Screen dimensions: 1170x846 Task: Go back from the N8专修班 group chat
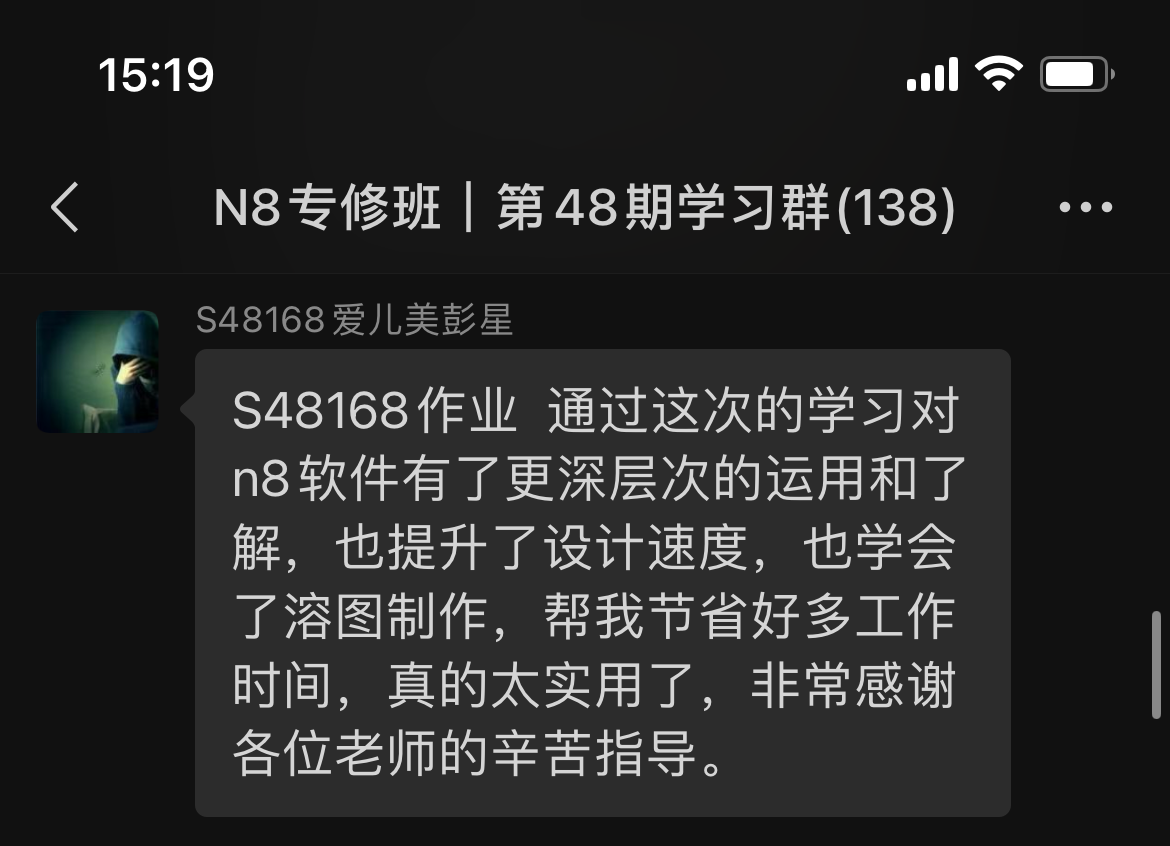(x=65, y=208)
